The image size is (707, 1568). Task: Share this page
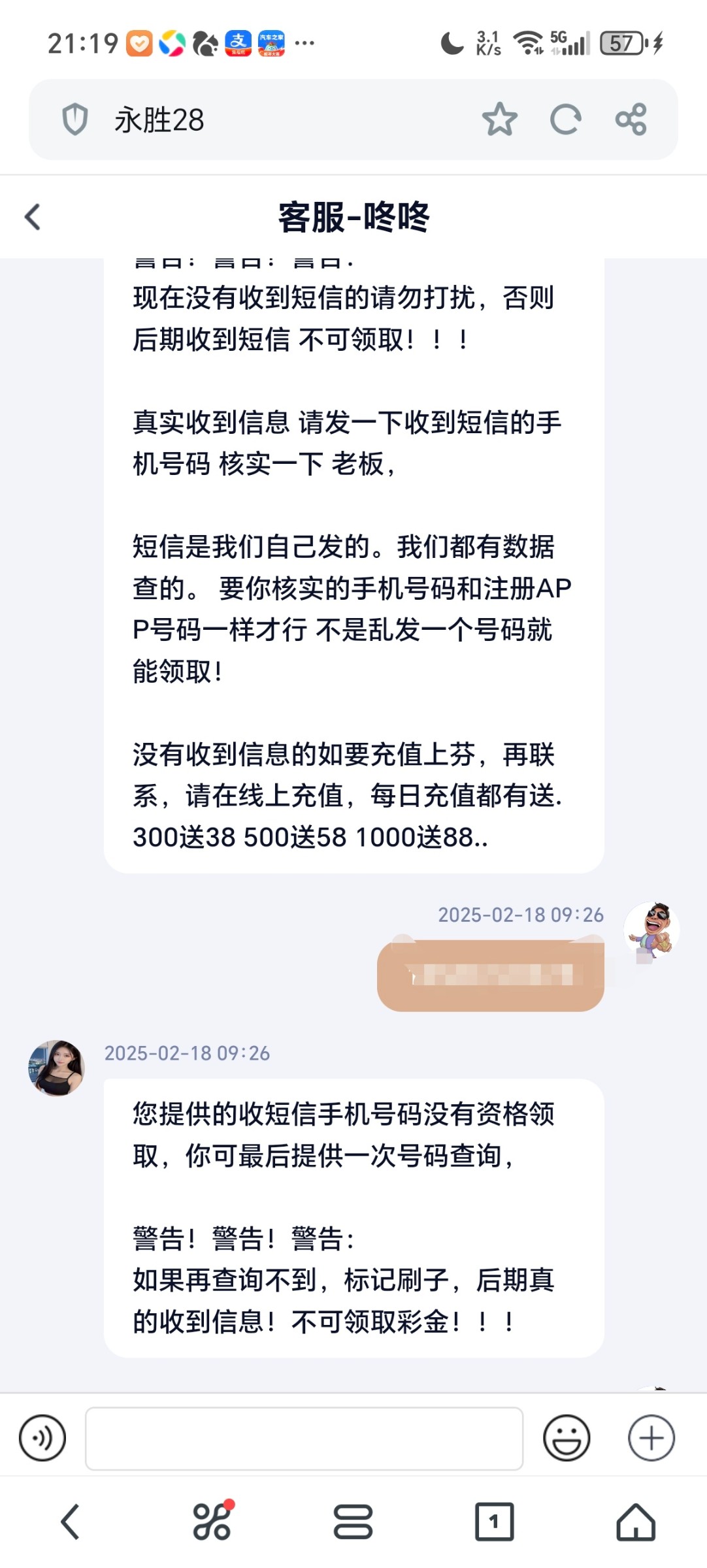tap(631, 120)
